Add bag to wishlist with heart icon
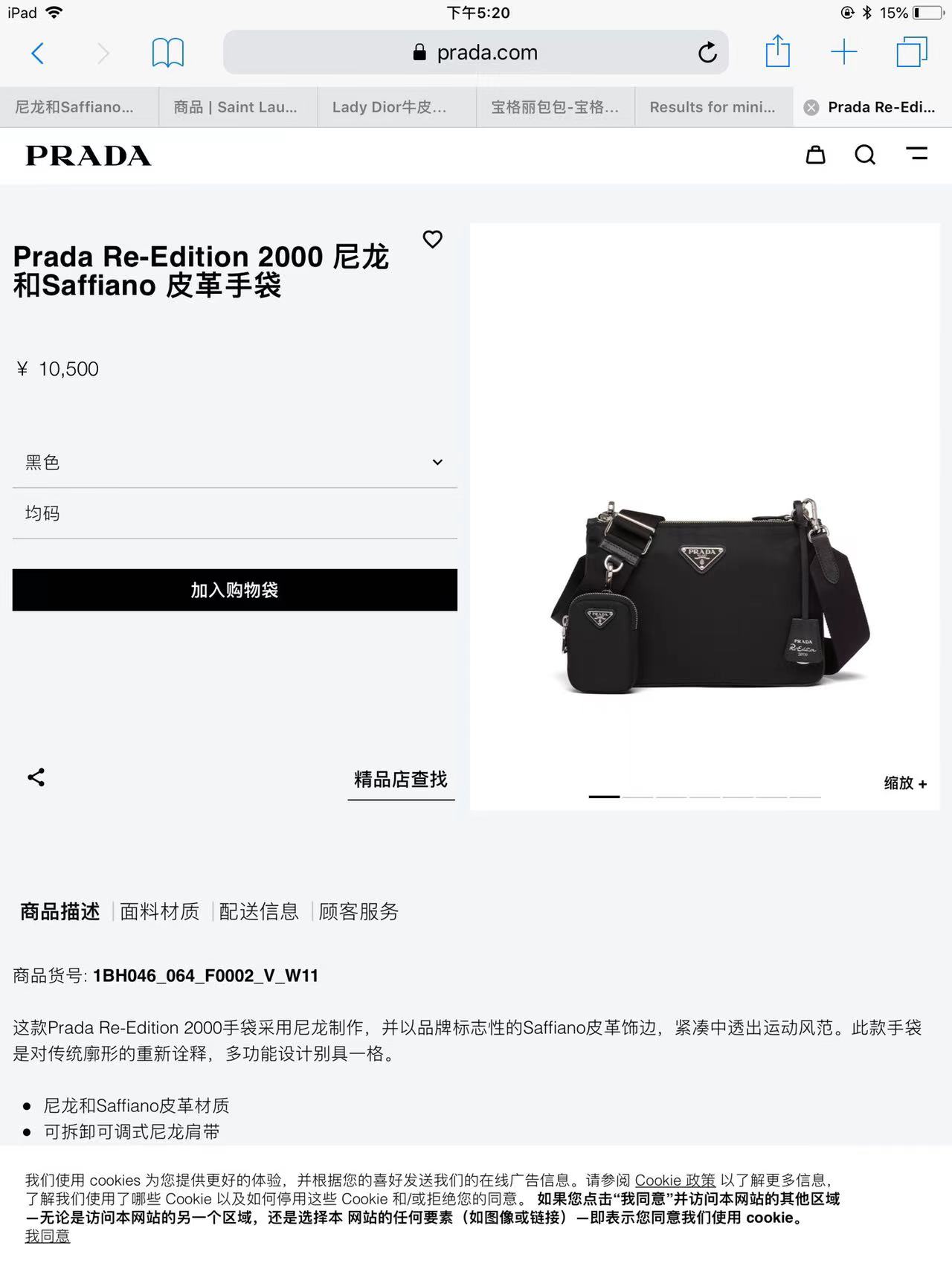 click(x=432, y=240)
